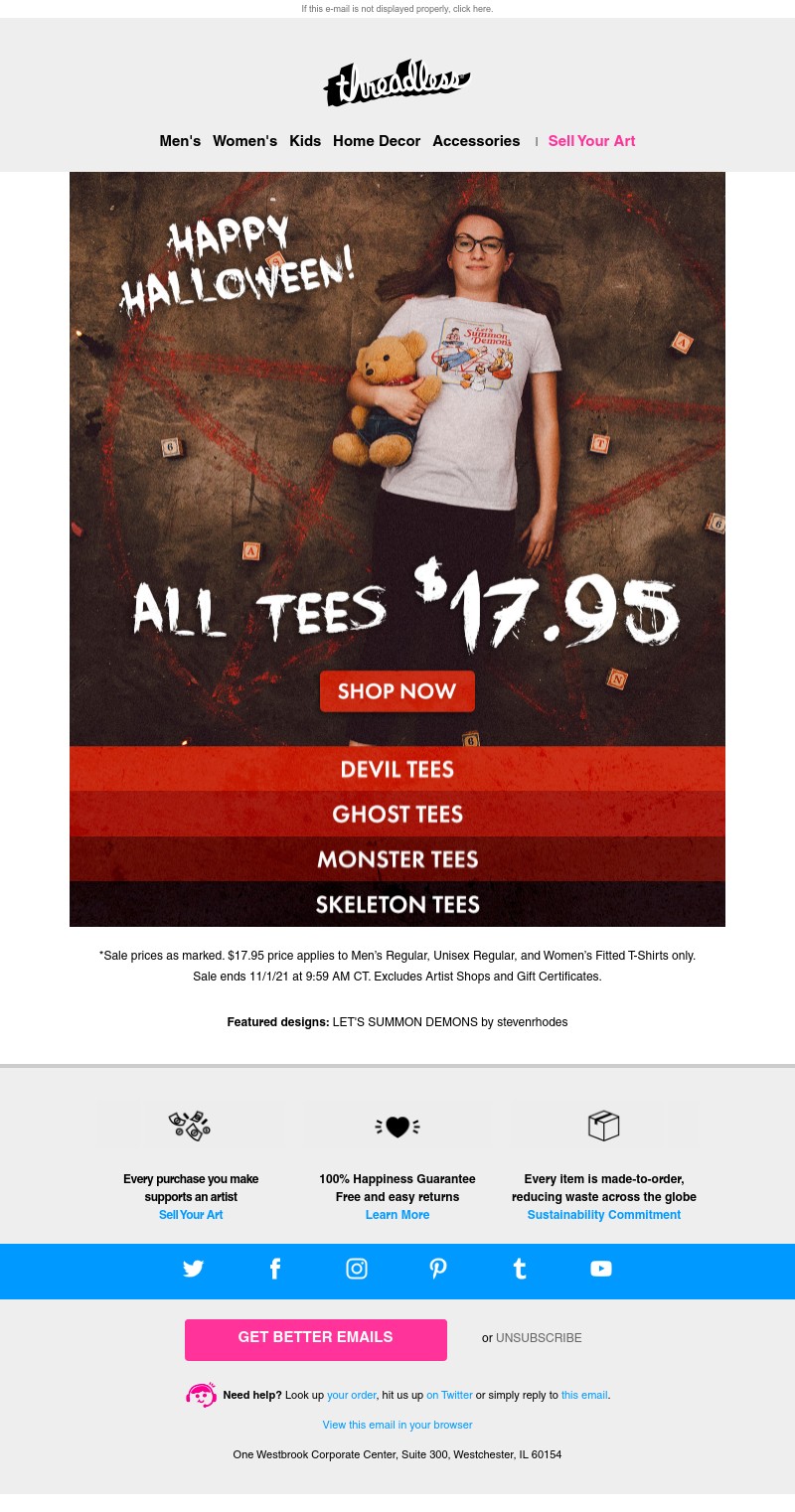The height and width of the screenshot is (1512, 795).
Task: Open the YouTube channel icon
Action: pyautogui.click(x=601, y=1269)
